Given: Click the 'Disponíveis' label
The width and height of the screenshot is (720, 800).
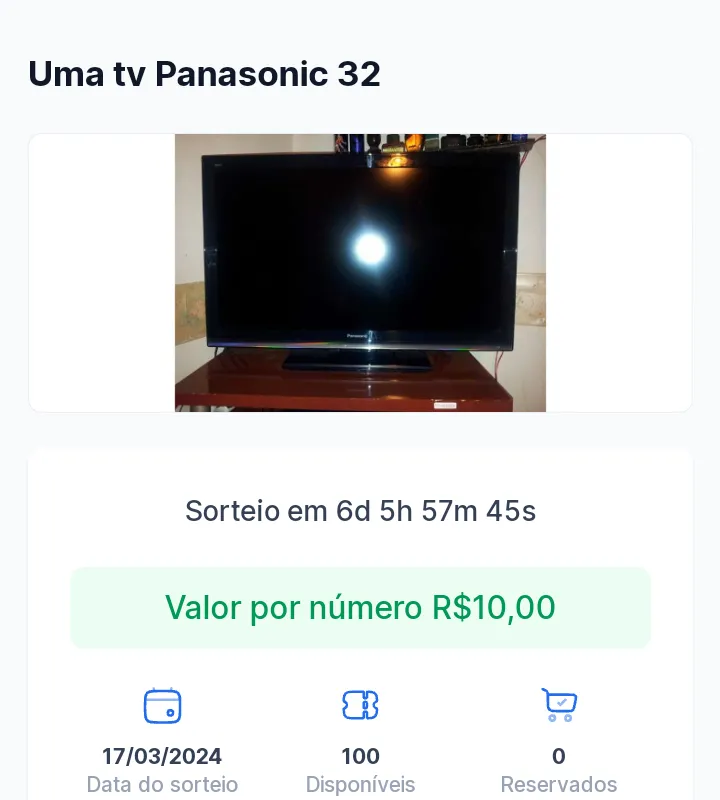Looking at the screenshot, I should [359, 784].
